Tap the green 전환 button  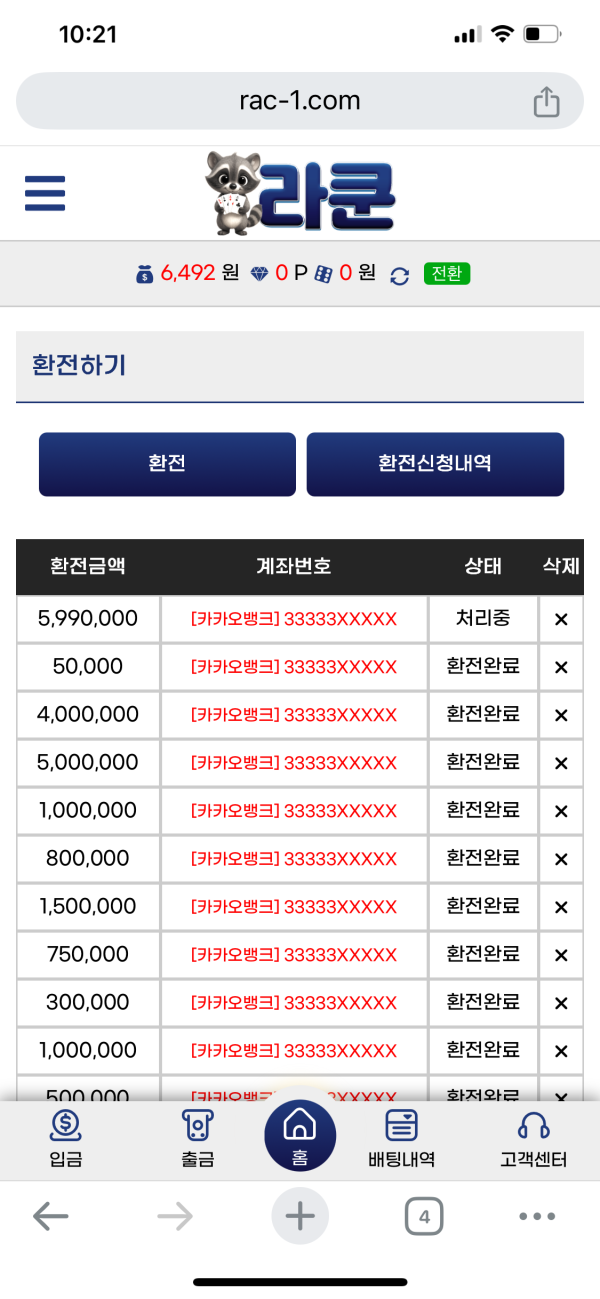[x=446, y=274]
